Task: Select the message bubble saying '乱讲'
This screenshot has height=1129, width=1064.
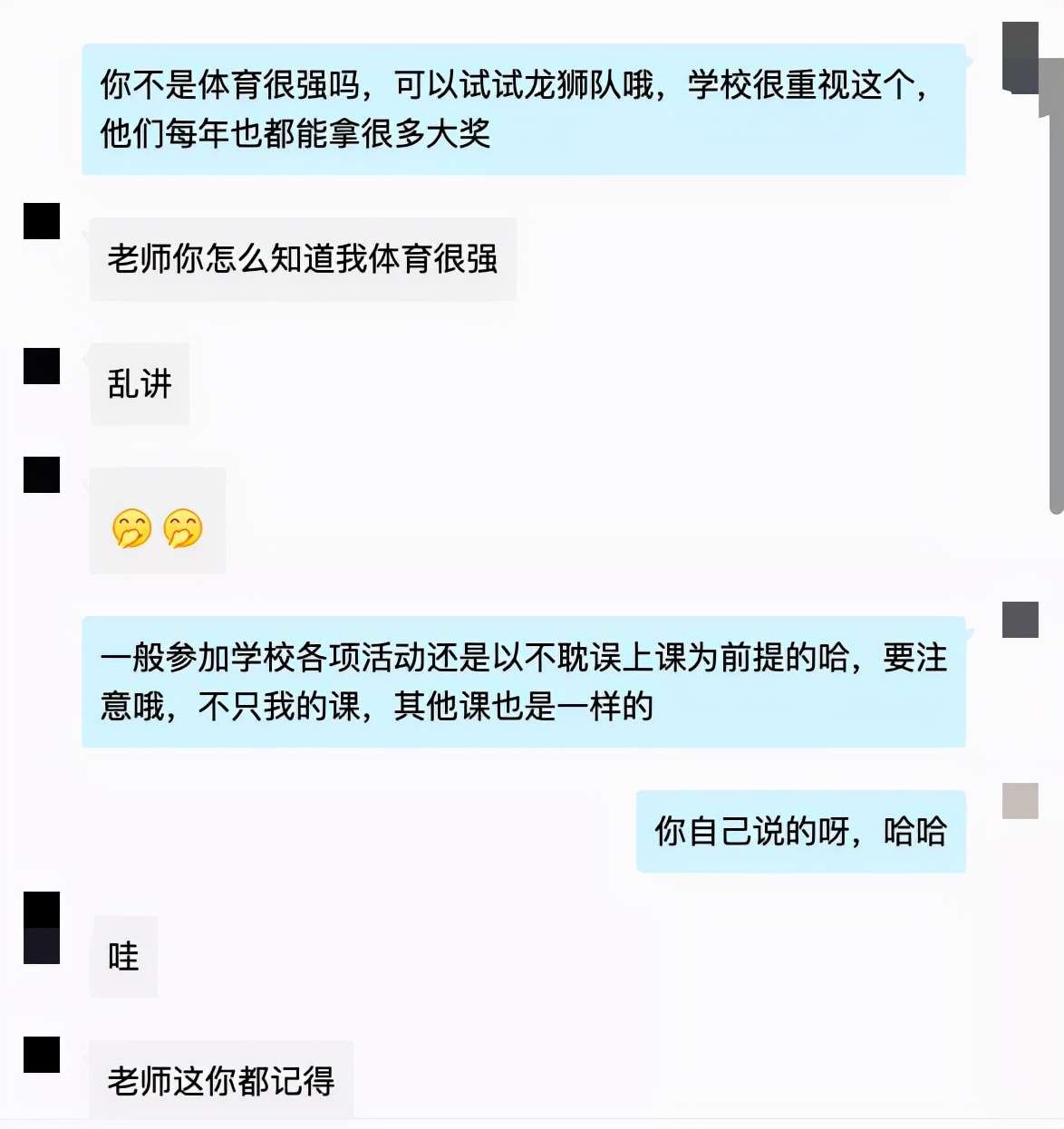Action: [139, 384]
